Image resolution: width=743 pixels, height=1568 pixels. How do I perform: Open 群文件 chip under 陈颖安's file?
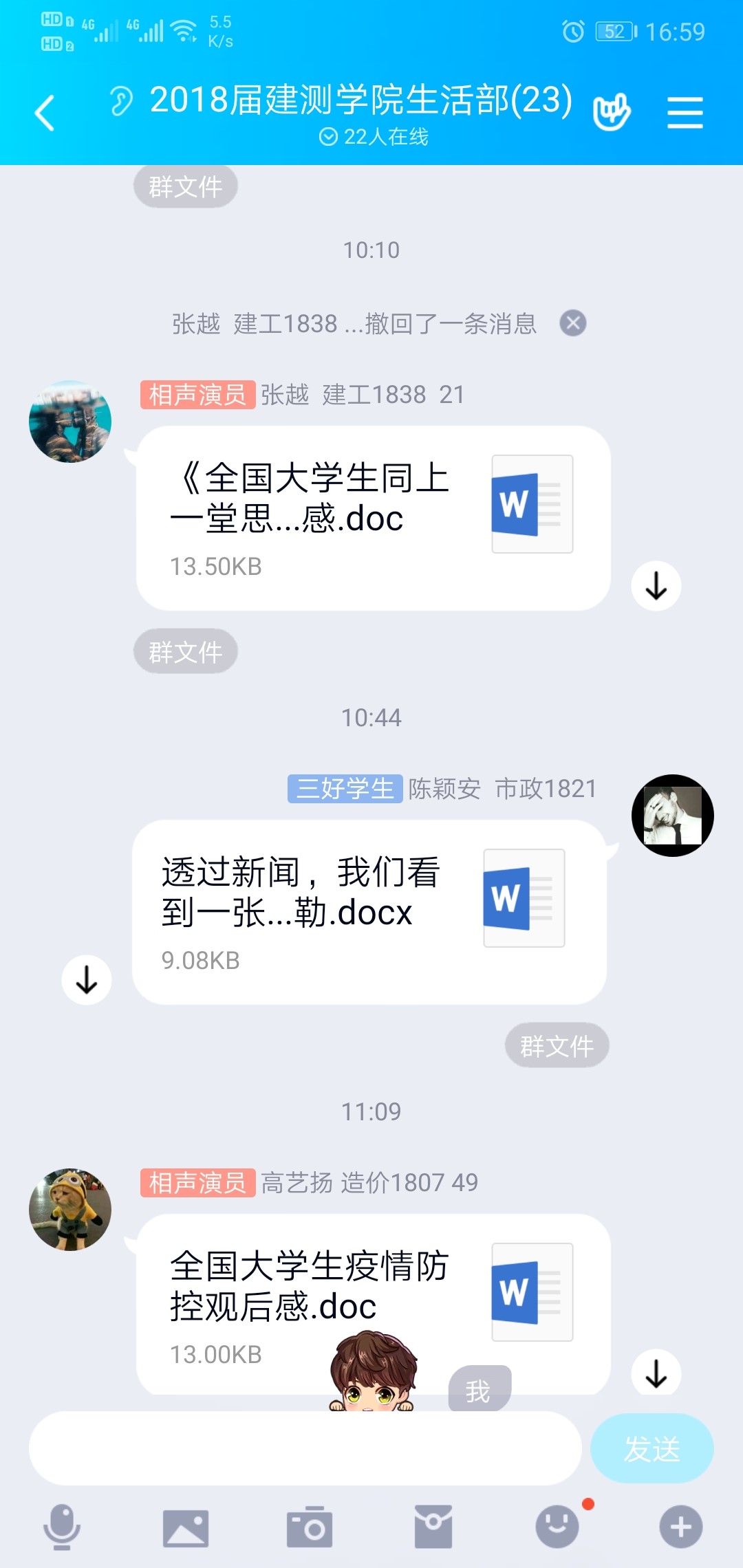tap(557, 1046)
